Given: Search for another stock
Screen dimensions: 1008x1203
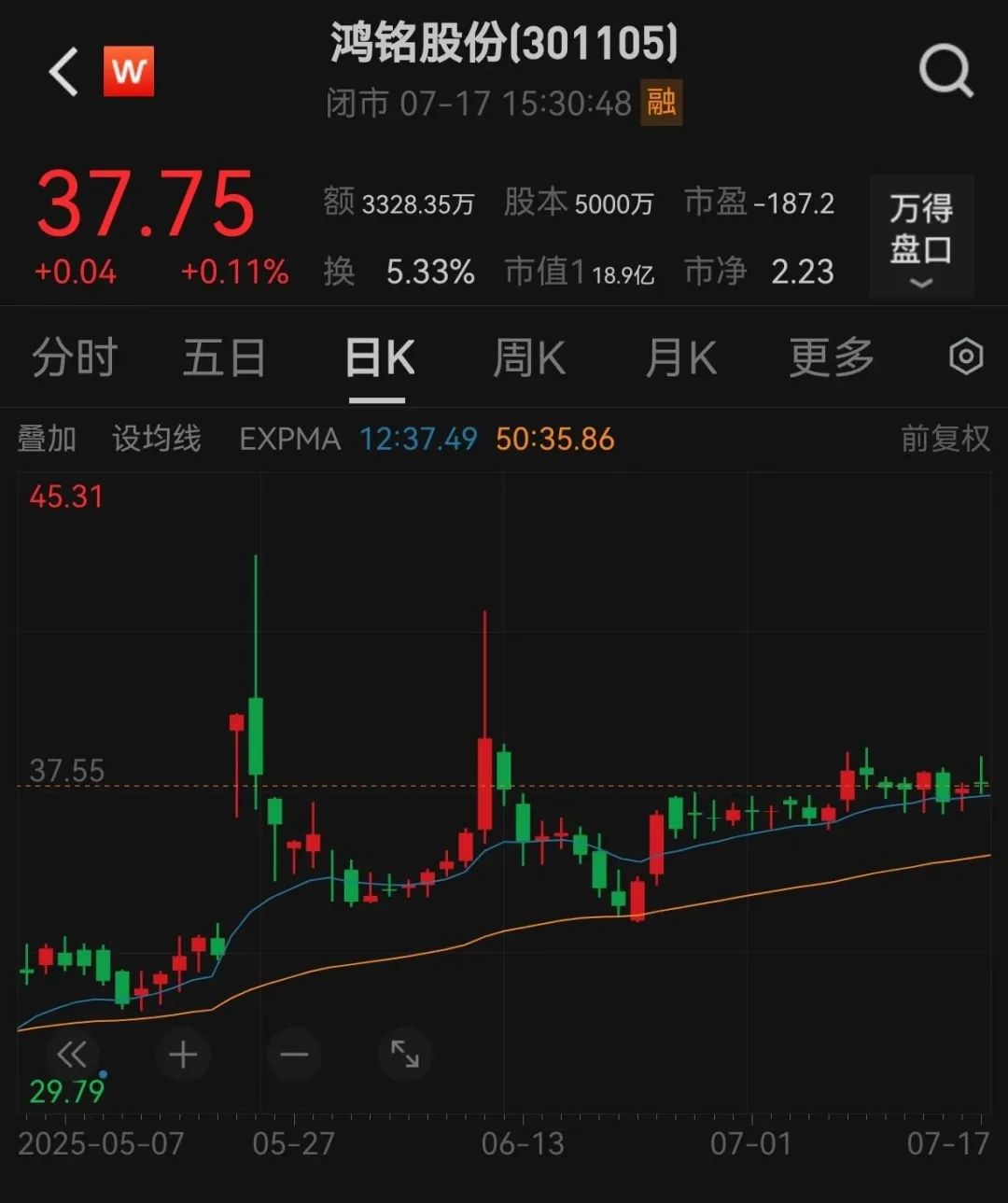Looking at the screenshot, I should (x=945, y=72).
